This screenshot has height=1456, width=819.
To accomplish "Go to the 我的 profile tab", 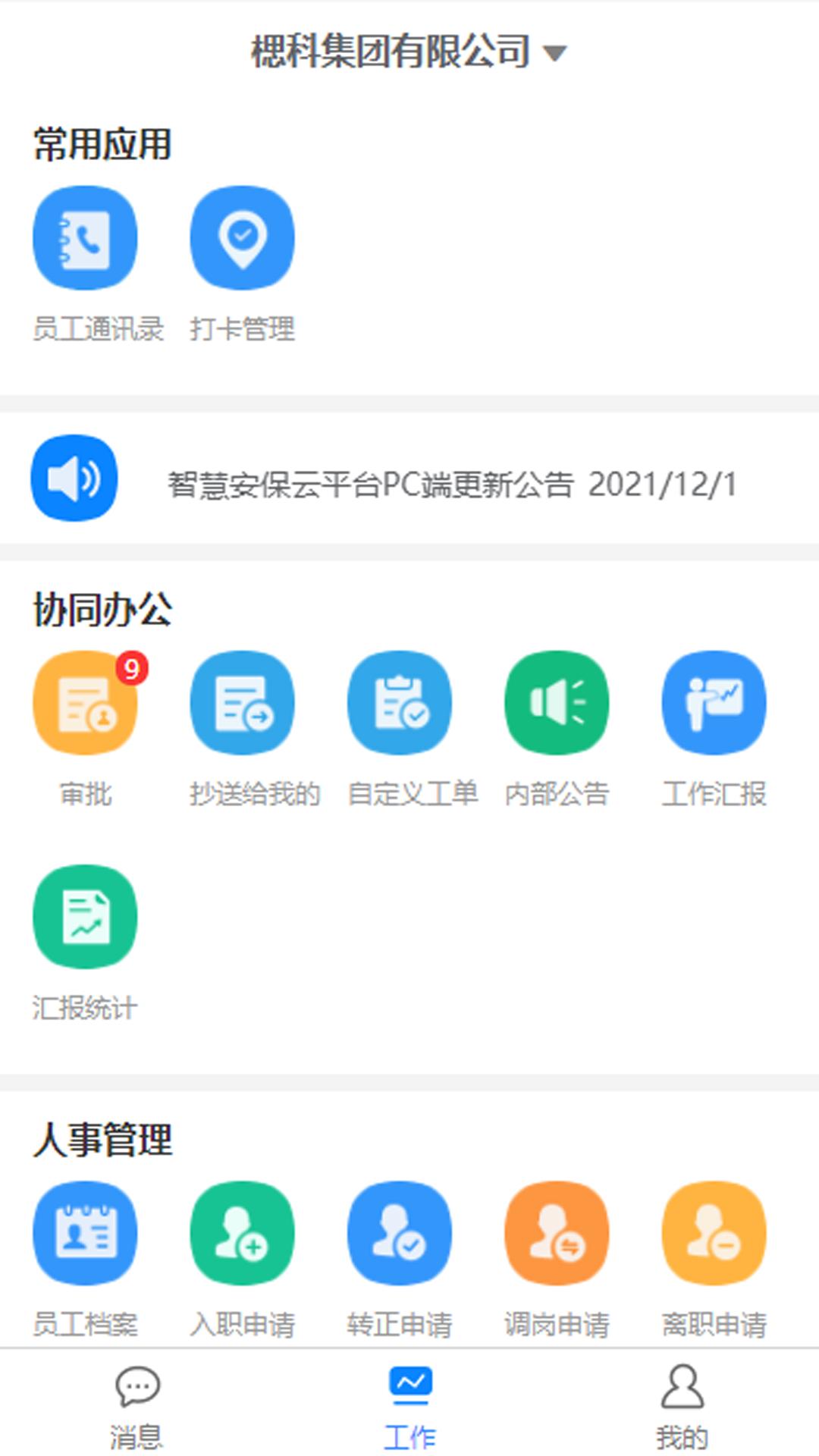I will coord(682,1405).
